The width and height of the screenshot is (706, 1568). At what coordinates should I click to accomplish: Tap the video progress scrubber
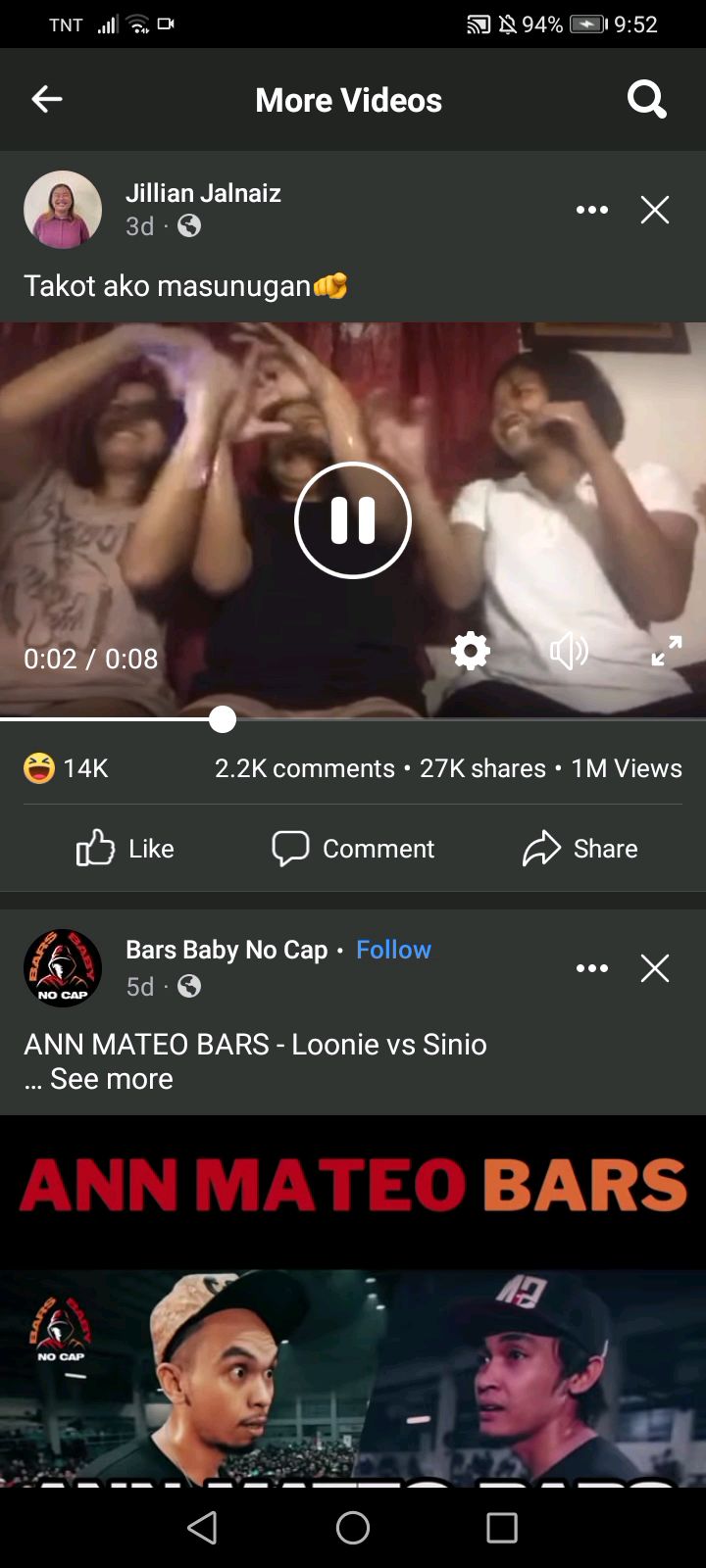pos(223,720)
